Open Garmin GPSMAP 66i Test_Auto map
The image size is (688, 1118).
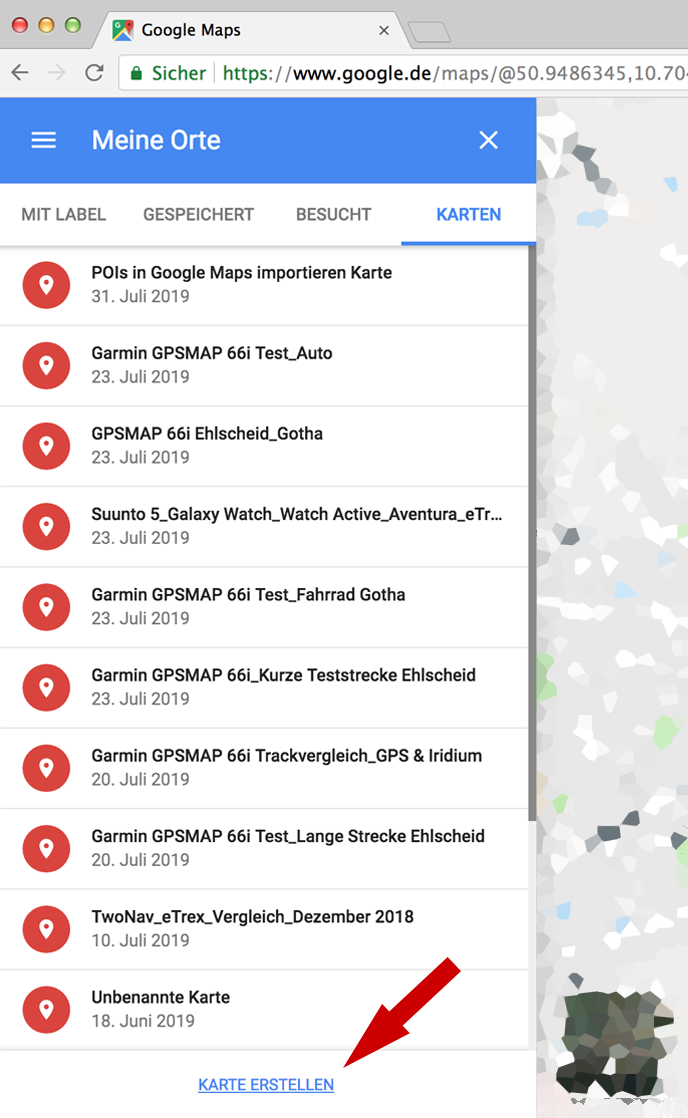point(212,364)
